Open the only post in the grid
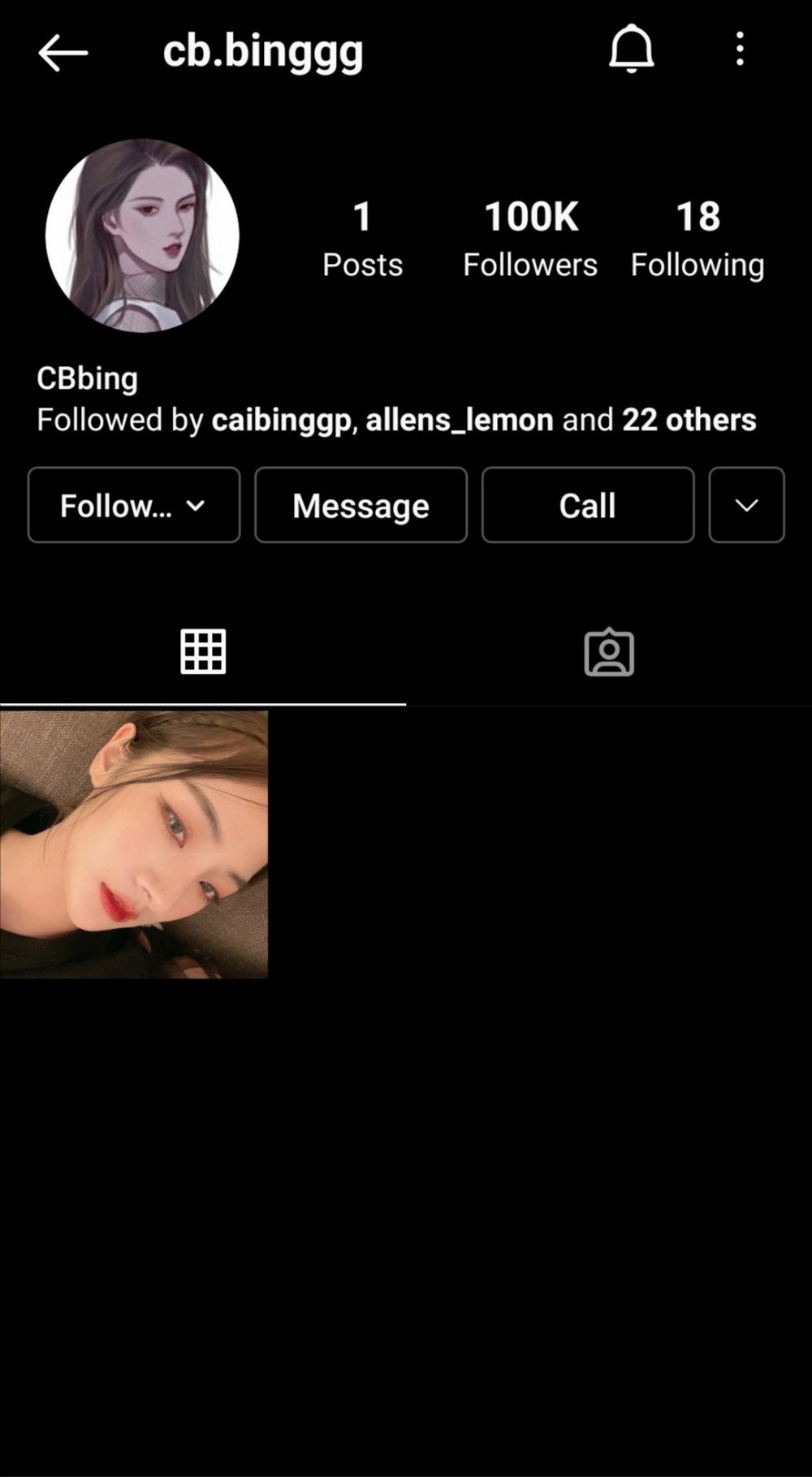812x1477 pixels. coord(134,844)
